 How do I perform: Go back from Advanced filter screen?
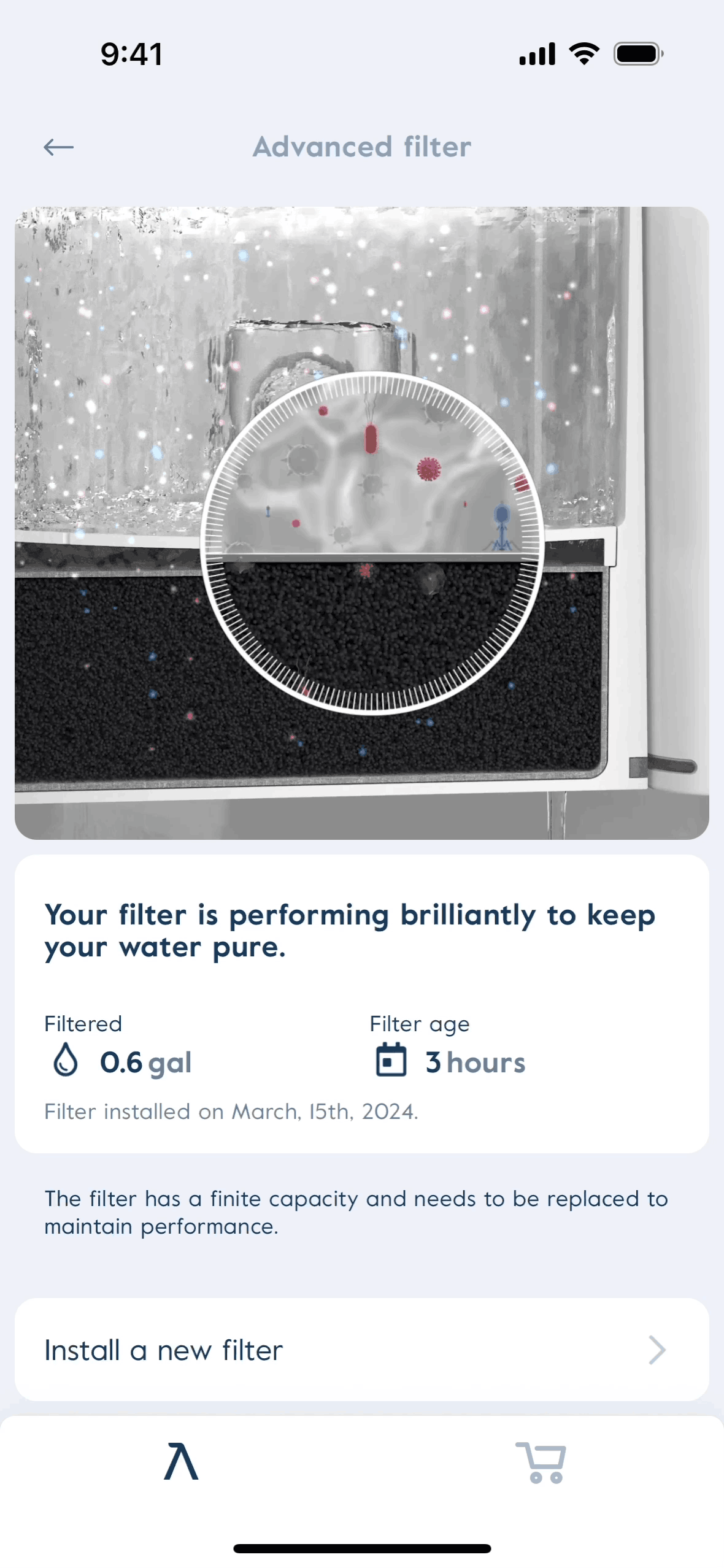point(59,147)
